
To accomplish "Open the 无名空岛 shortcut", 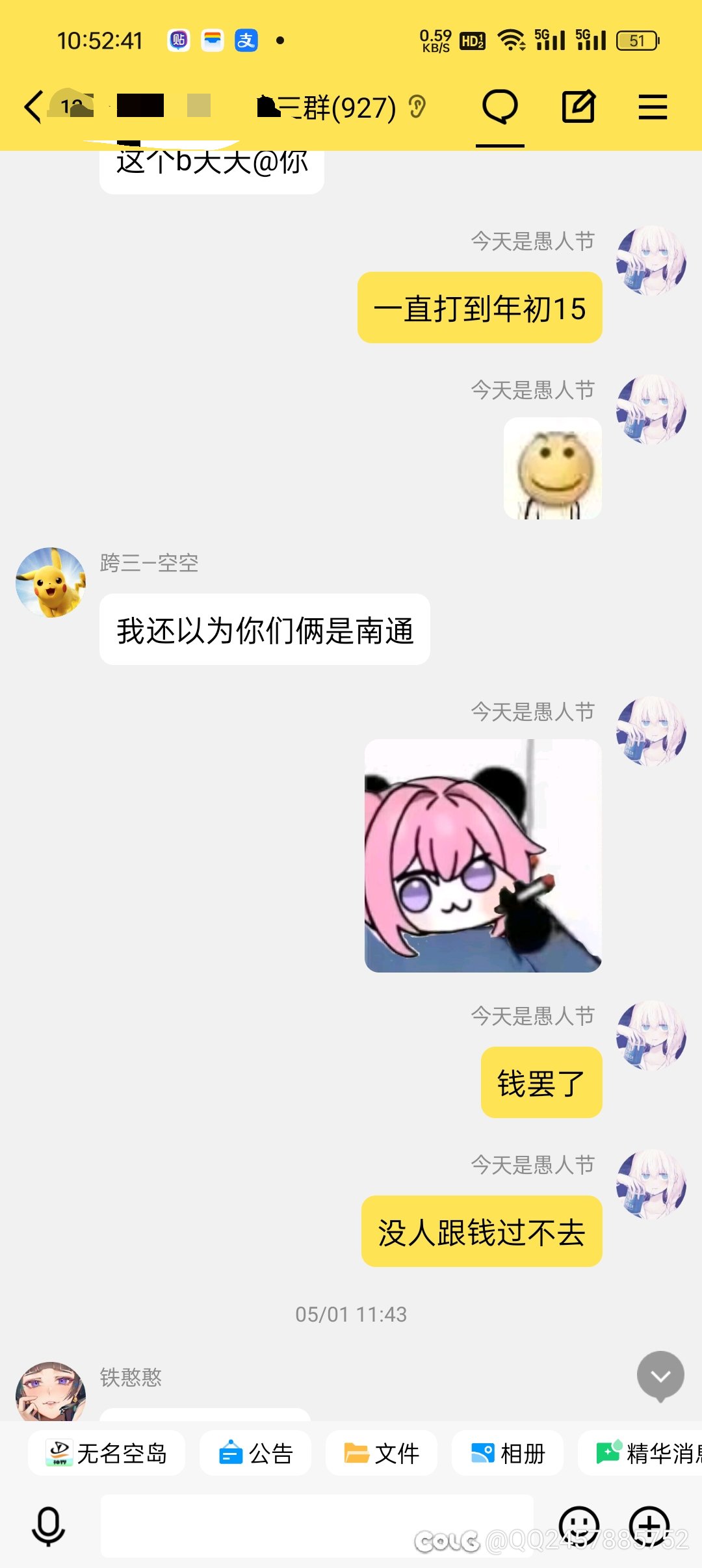I will click(x=107, y=1453).
